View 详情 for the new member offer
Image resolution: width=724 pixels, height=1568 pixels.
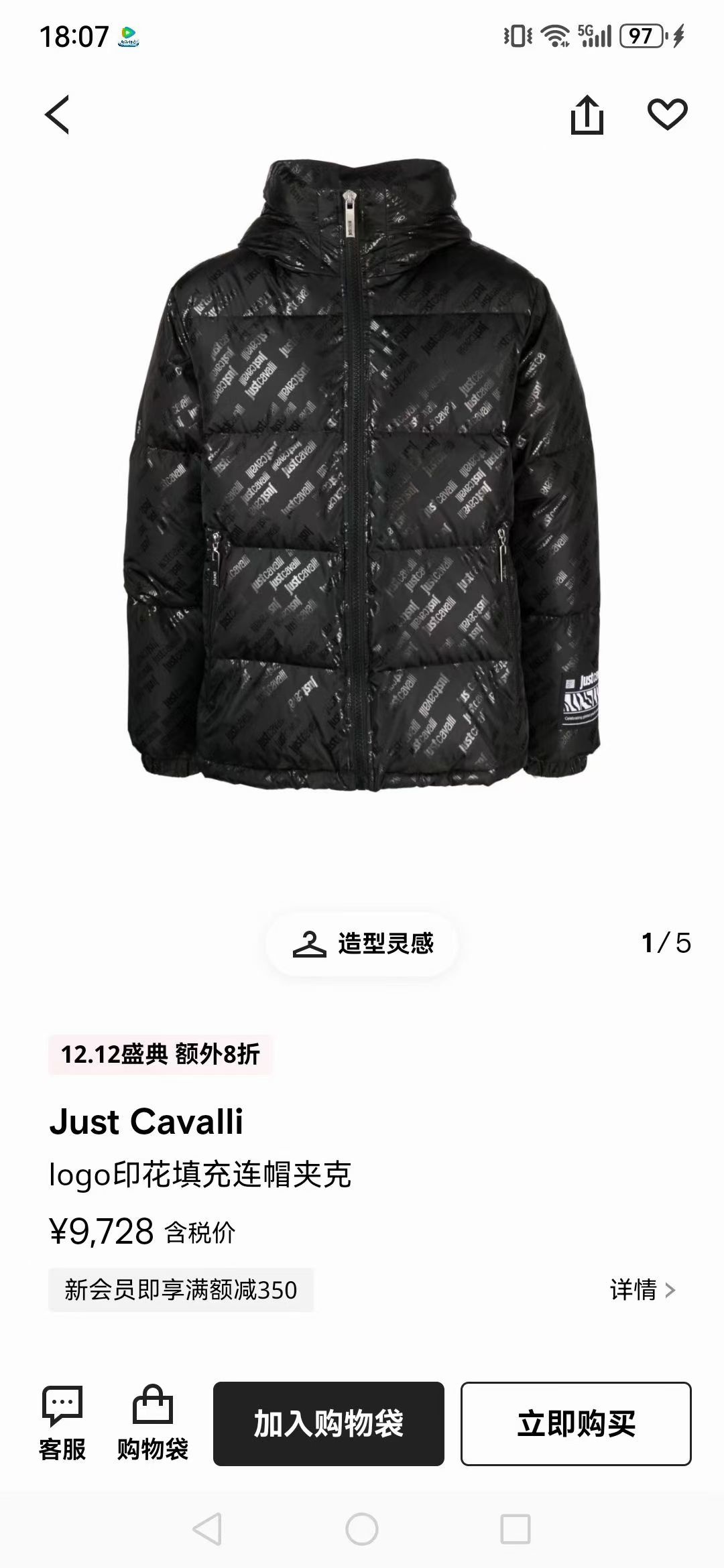pyautogui.click(x=642, y=1289)
